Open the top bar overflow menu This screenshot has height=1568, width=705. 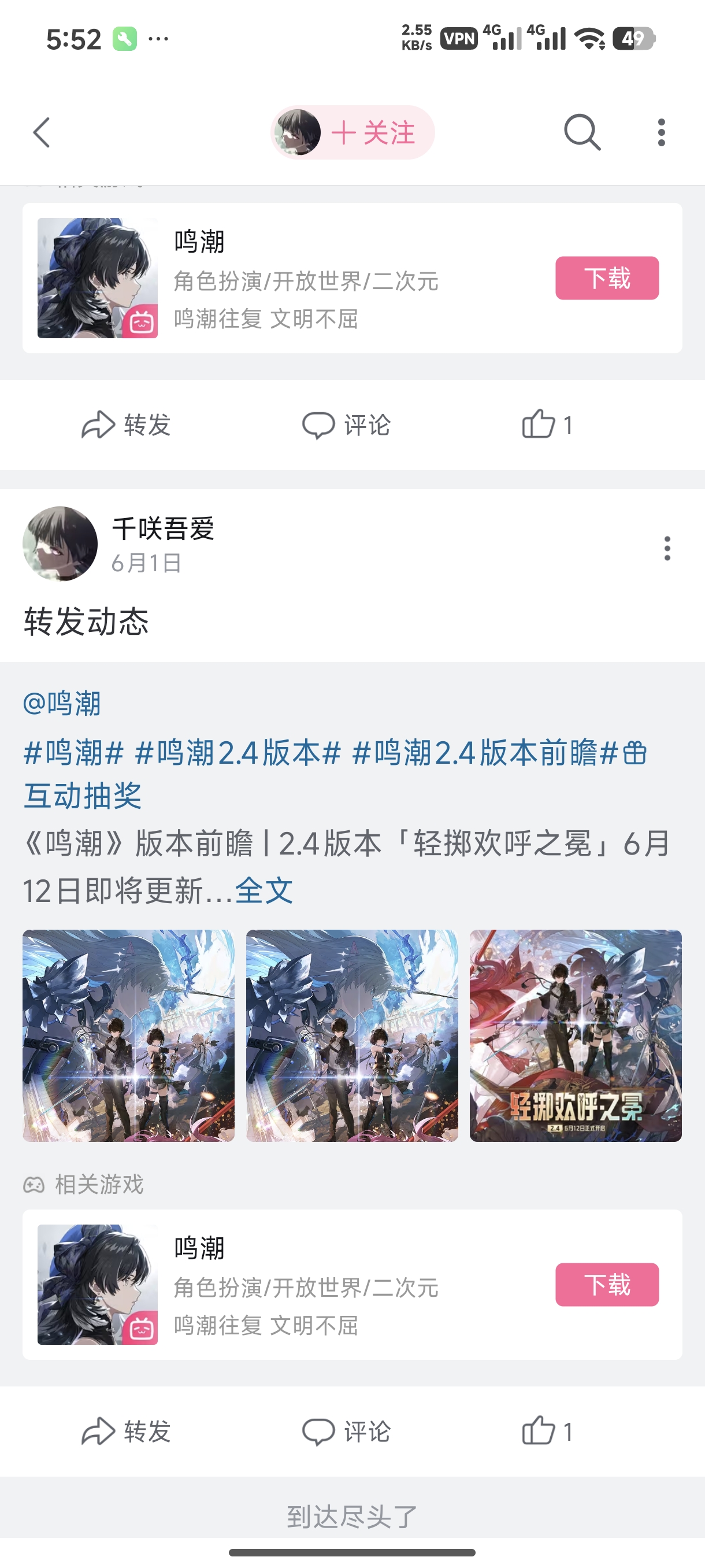661,132
